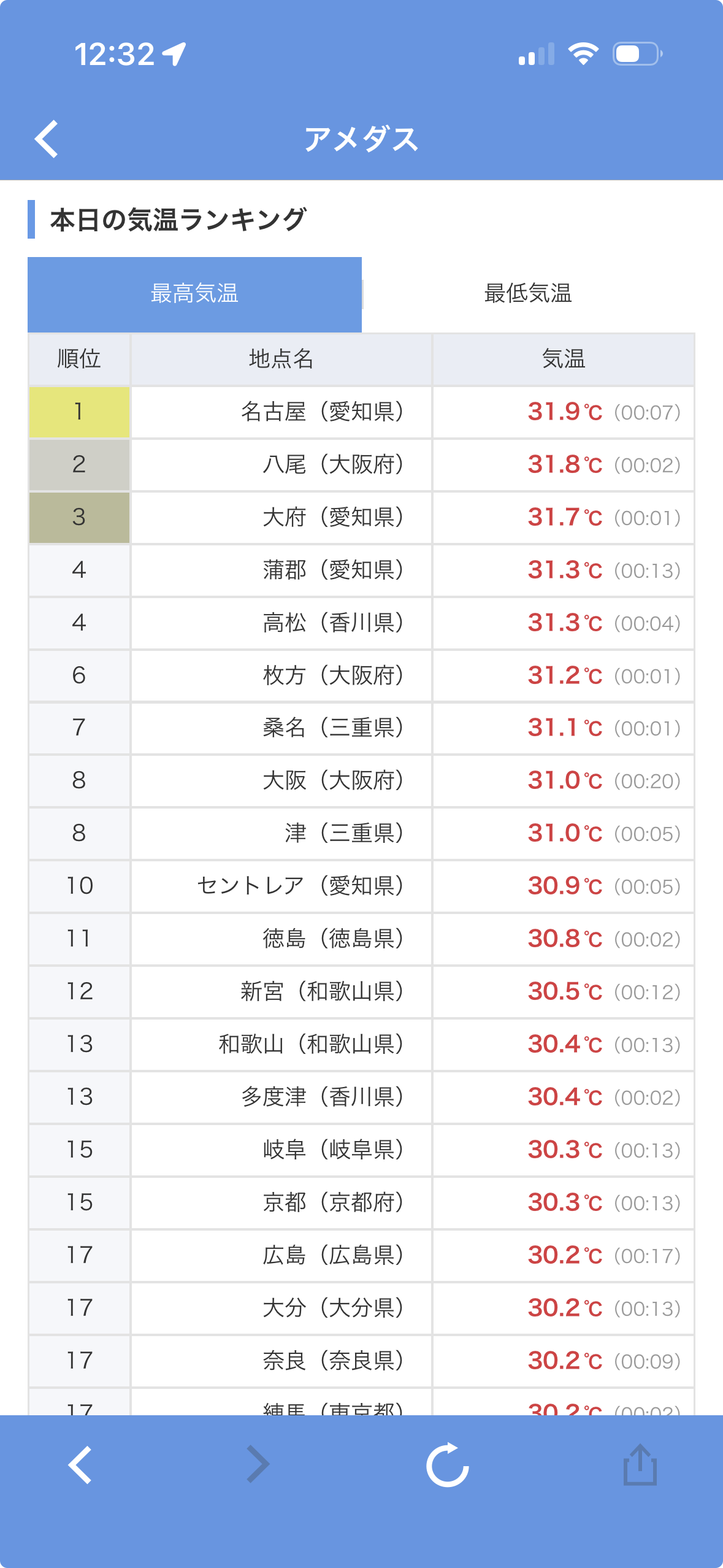Reload the page with the refresh icon
Screen dimensions: 723x1568
point(448,1465)
